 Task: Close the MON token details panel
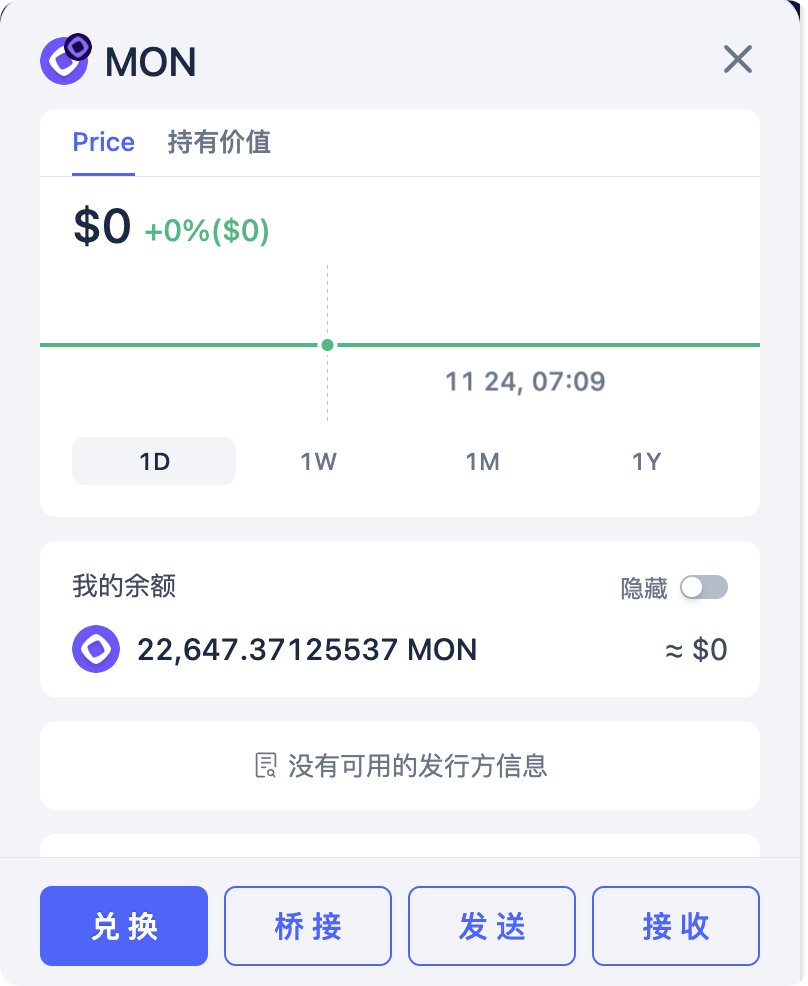point(737,60)
